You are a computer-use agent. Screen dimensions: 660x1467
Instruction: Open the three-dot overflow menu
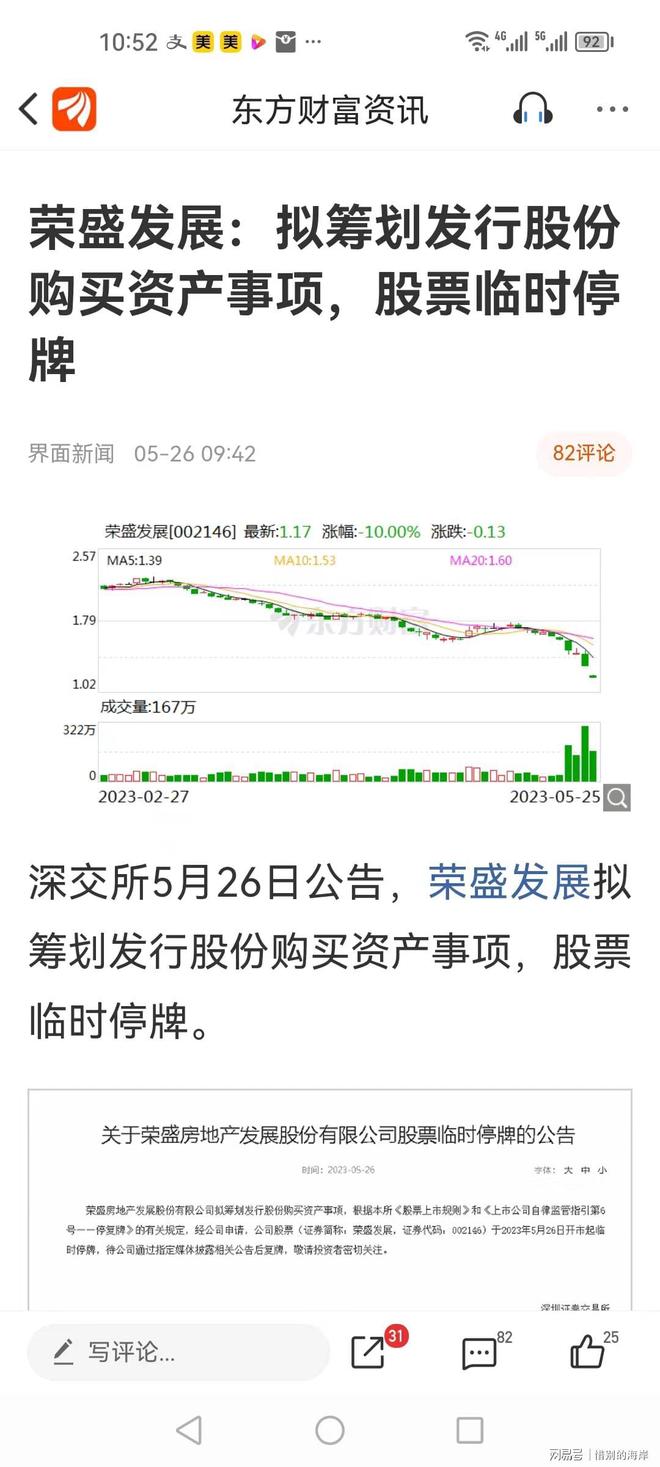pyautogui.click(x=612, y=109)
